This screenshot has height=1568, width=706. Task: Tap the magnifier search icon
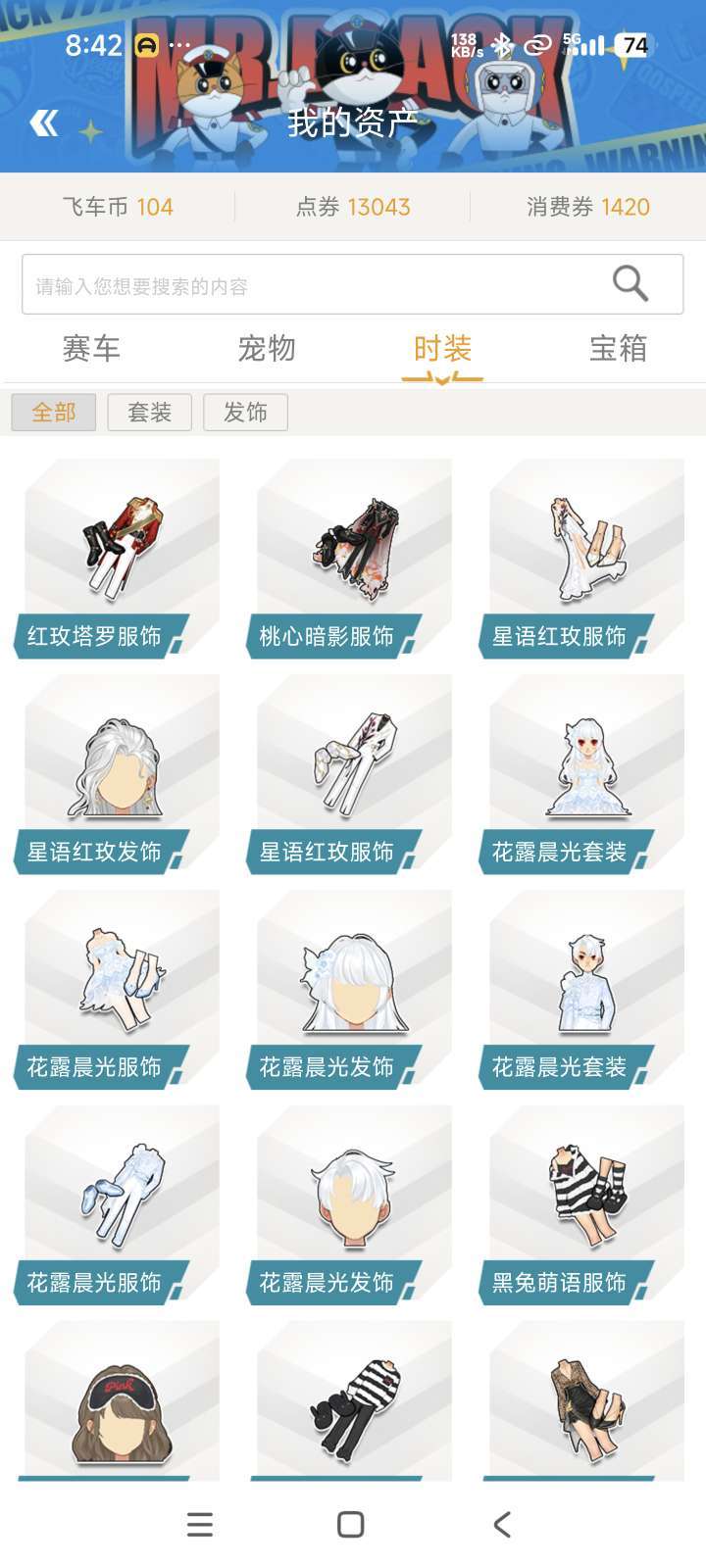[630, 283]
